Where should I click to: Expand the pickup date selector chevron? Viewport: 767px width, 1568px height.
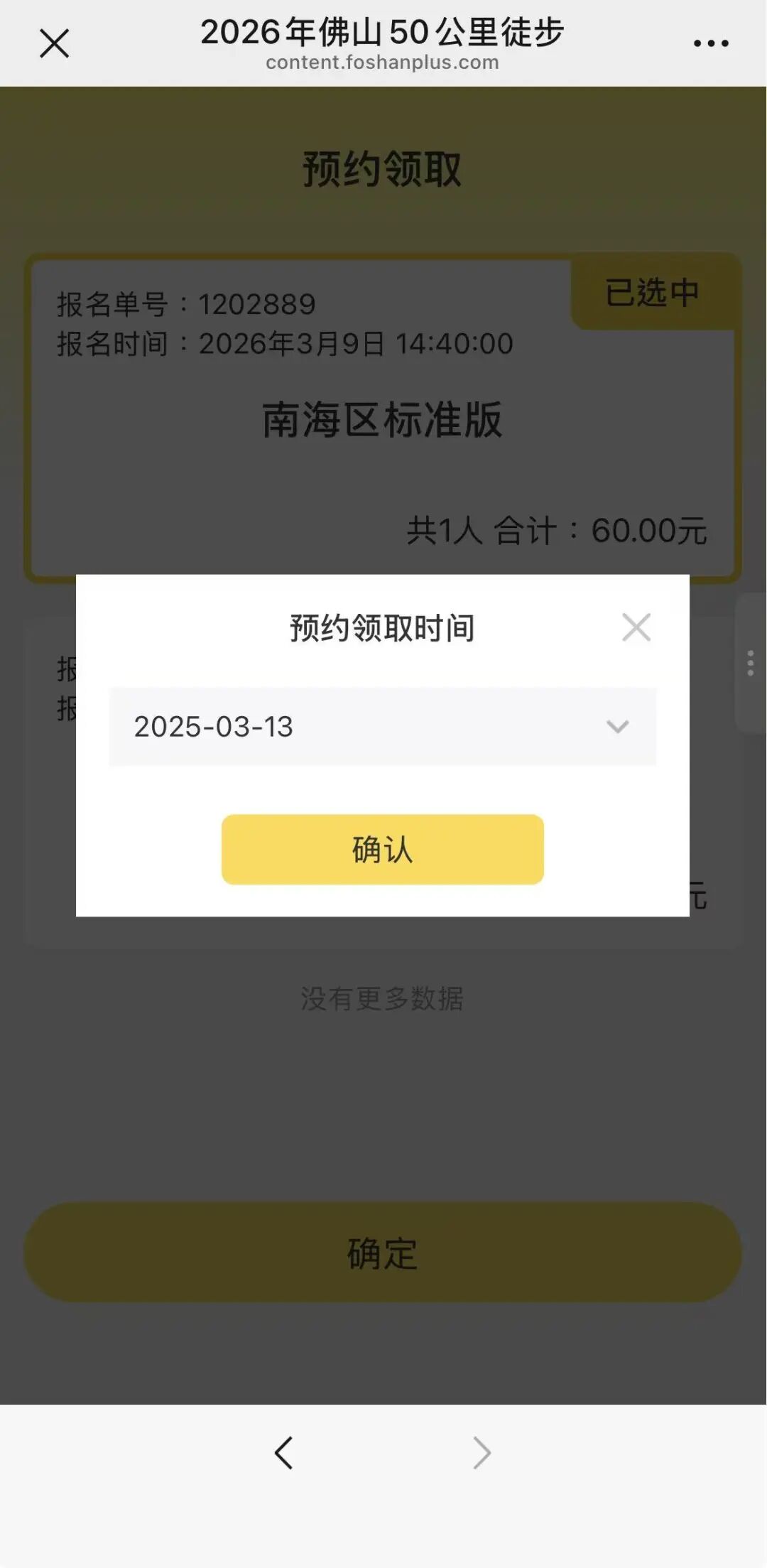(617, 726)
